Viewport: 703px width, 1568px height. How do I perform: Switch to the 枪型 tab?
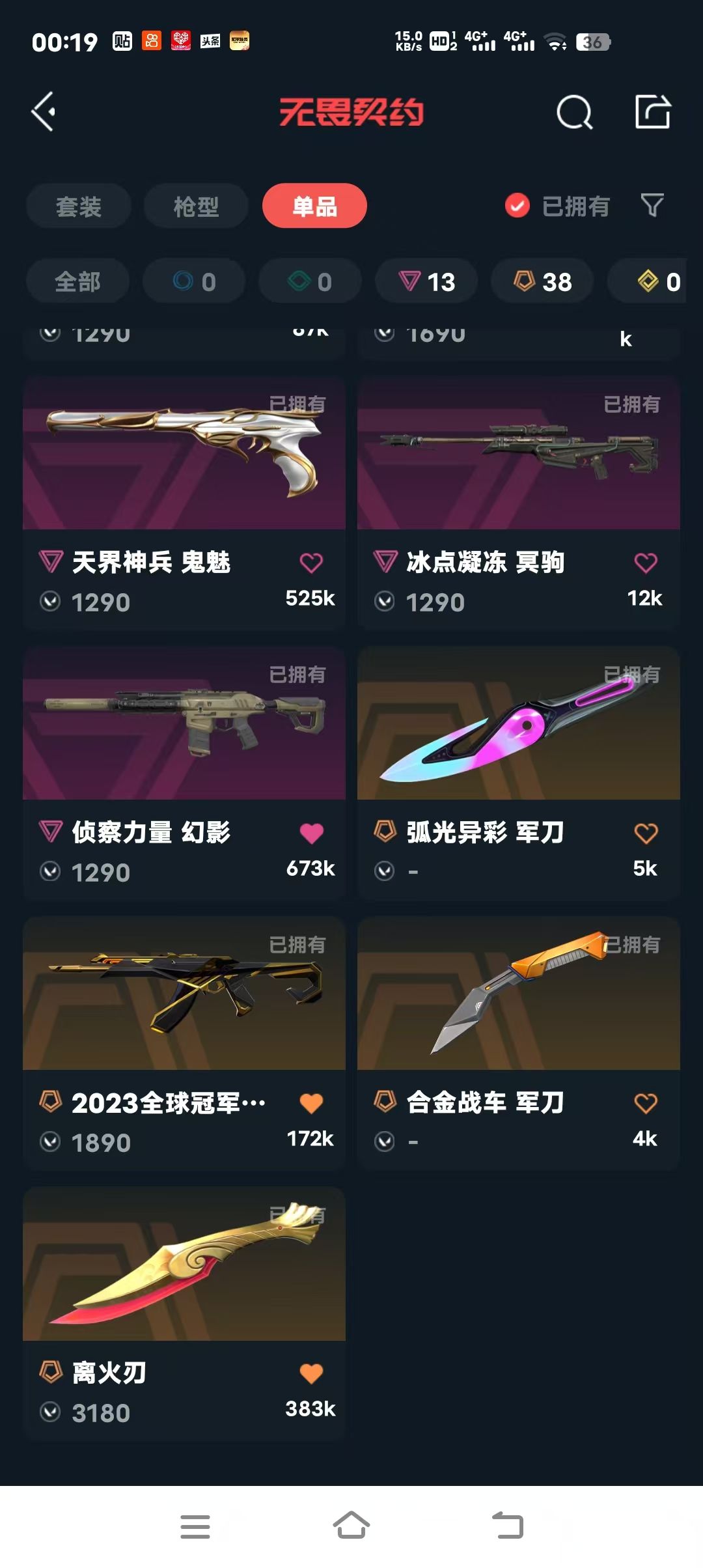pyautogui.click(x=196, y=206)
